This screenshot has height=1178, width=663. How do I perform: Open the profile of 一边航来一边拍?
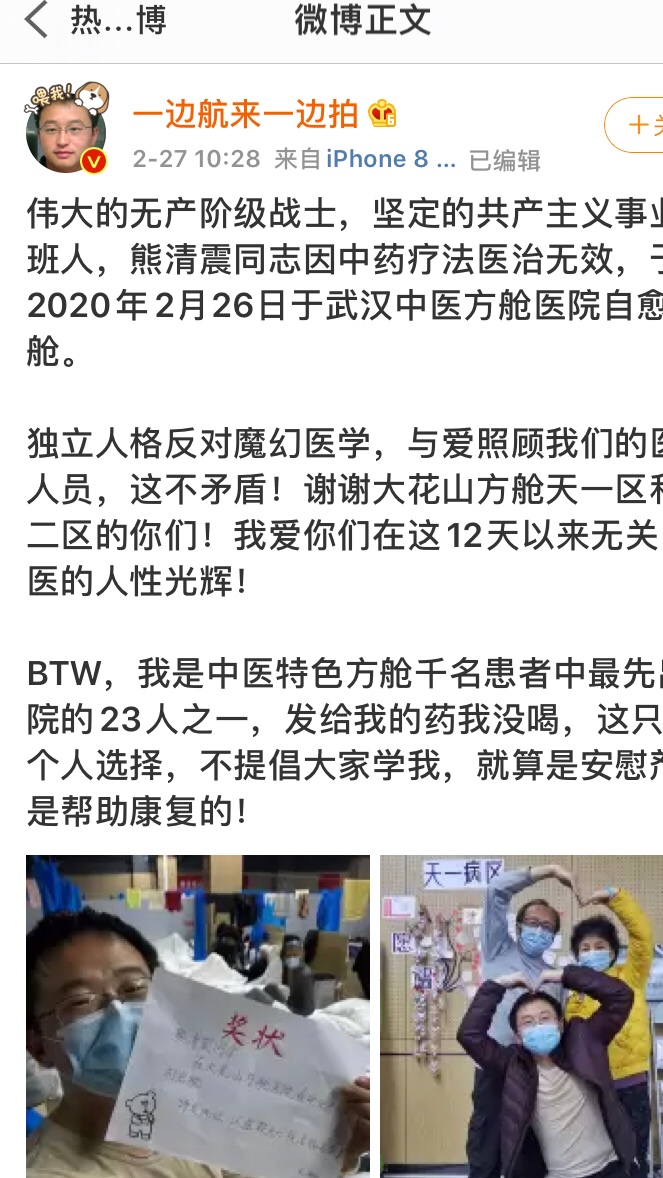(245, 115)
